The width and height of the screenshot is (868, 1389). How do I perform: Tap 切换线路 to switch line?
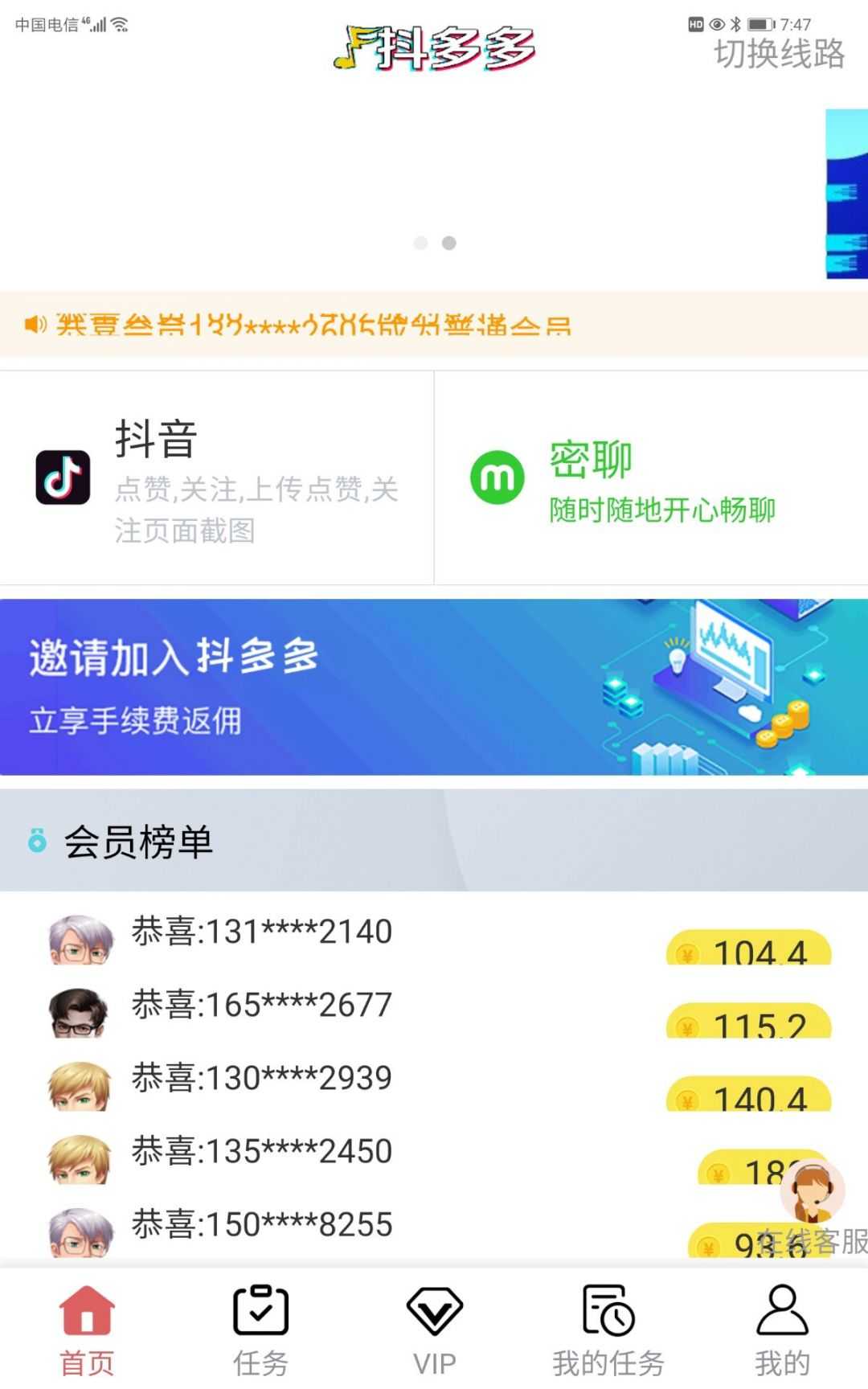[x=779, y=54]
